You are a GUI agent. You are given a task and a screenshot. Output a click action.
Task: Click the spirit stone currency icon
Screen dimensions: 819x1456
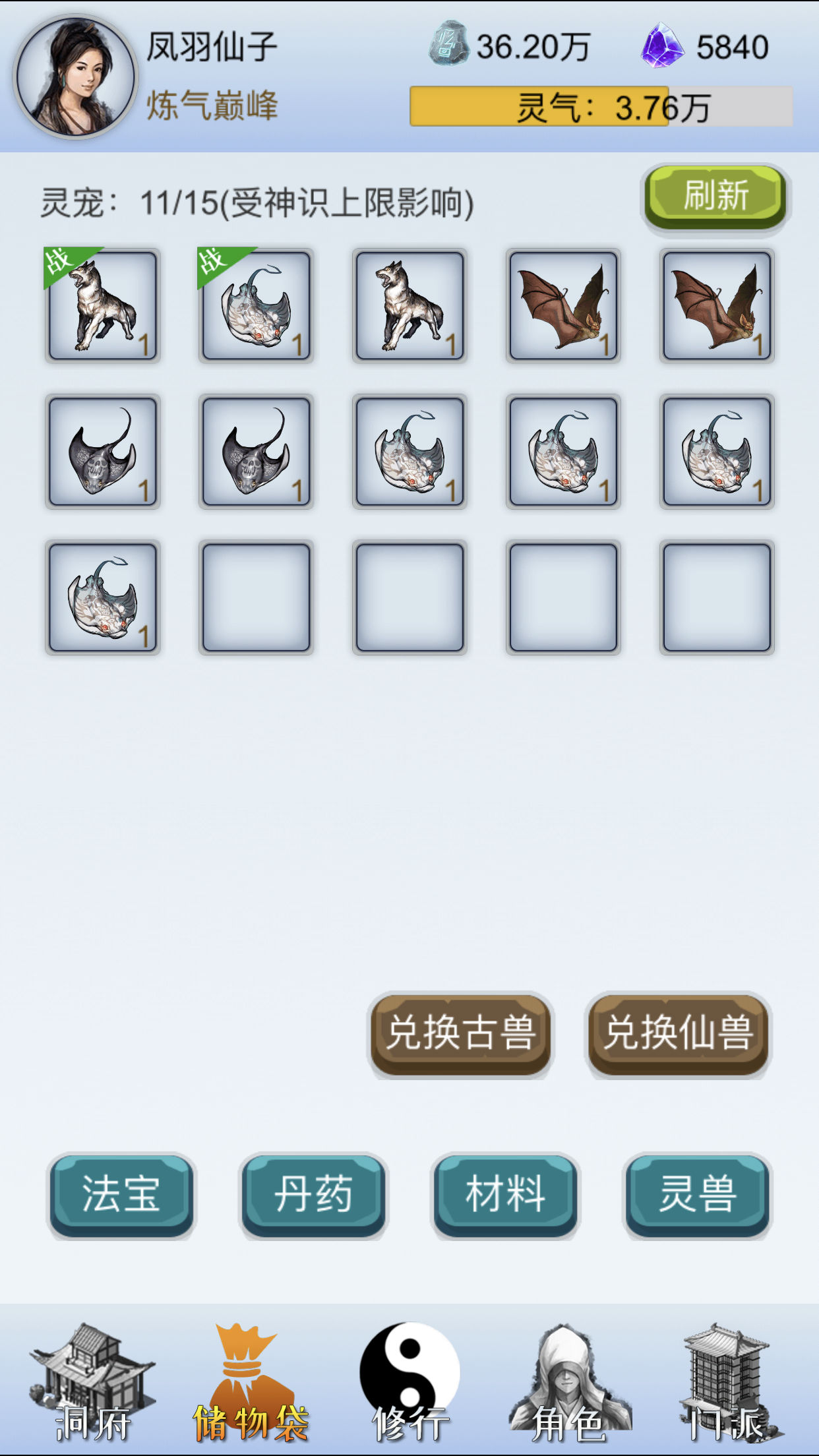[x=448, y=44]
